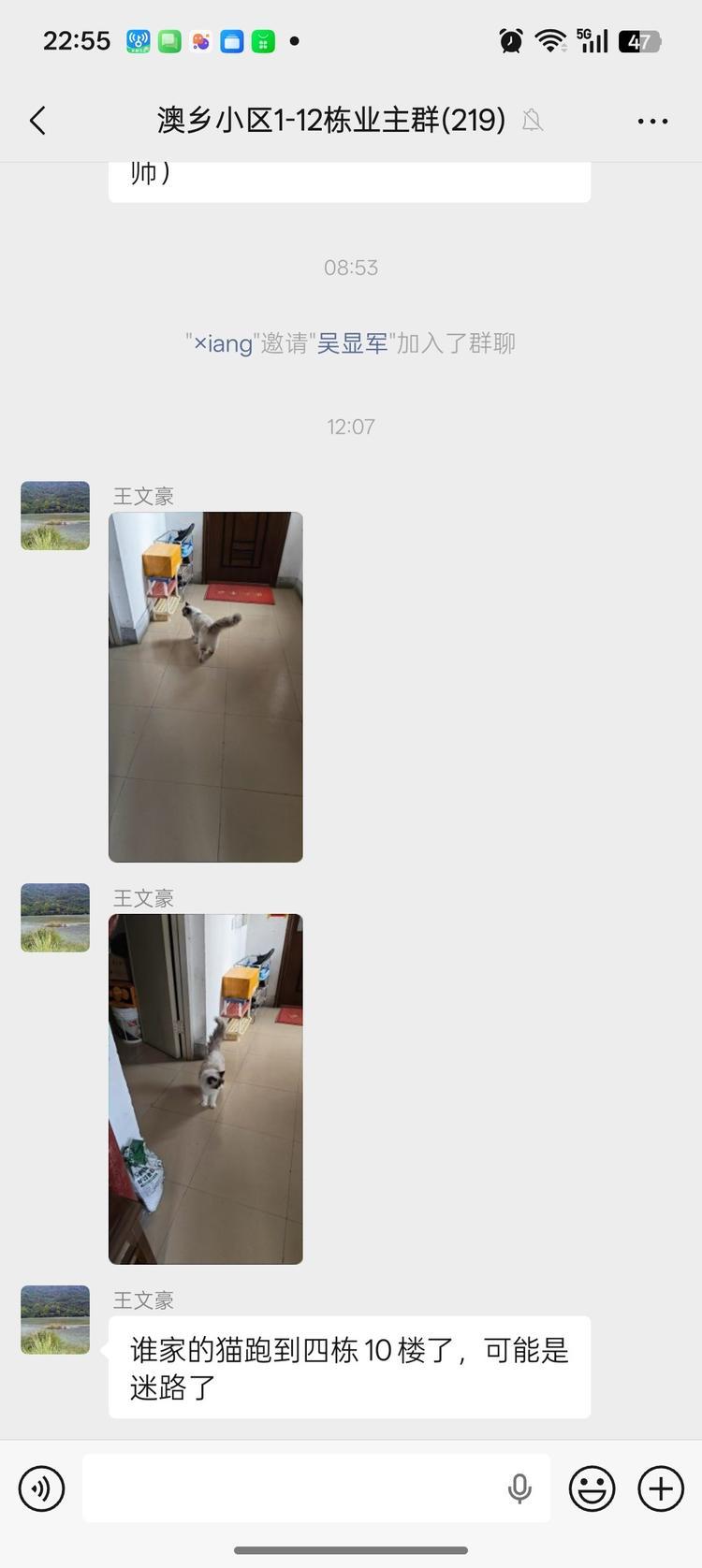View ×iang's profile from the invite notice

[x=223, y=344]
